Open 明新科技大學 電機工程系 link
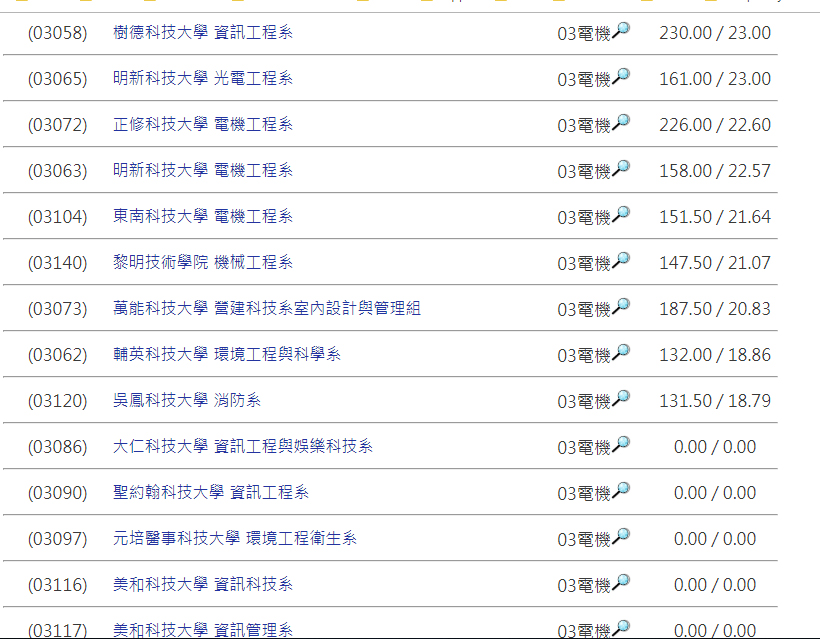The width and height of the screenshot is (820, 639). point(202,171)
